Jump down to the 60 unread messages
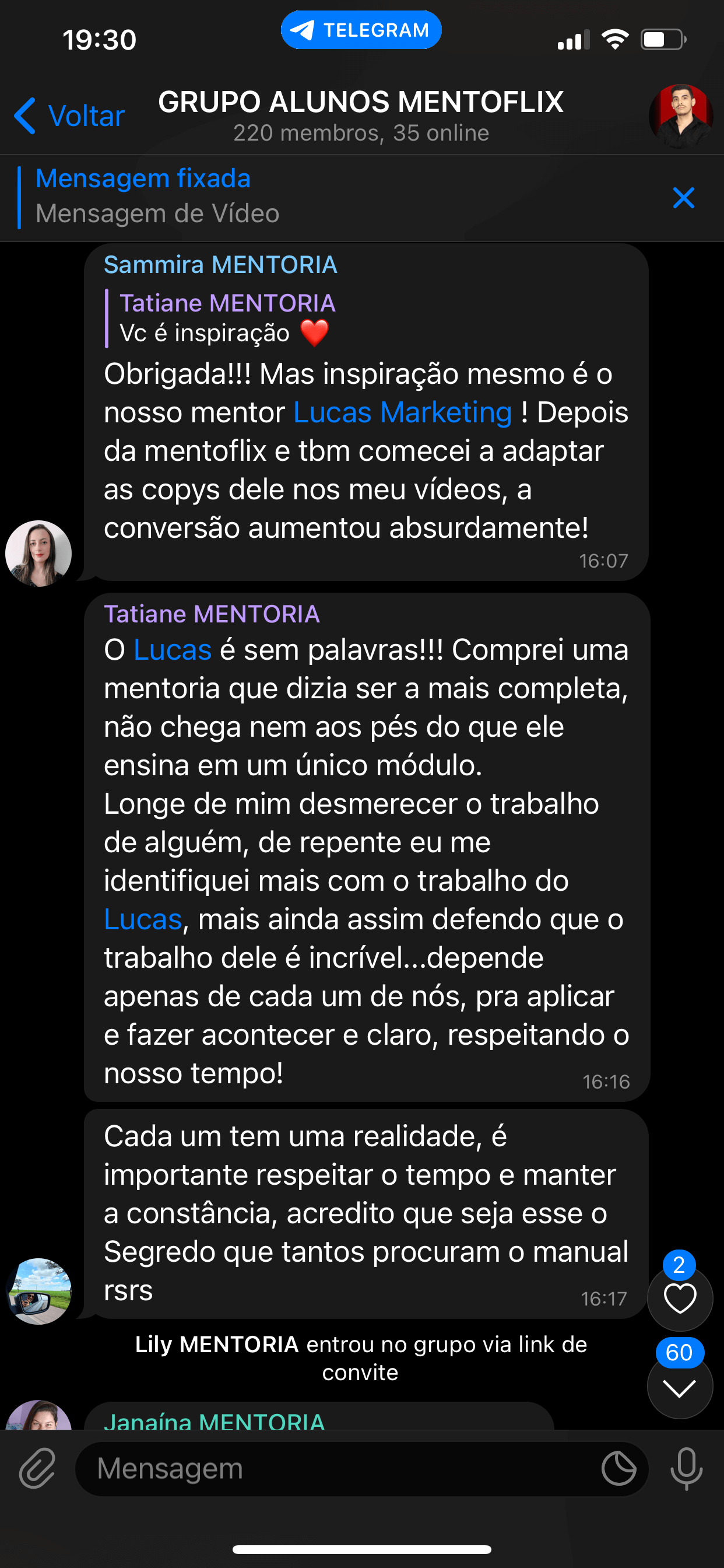This screenshot has height=1568, width=724. 680,1388
